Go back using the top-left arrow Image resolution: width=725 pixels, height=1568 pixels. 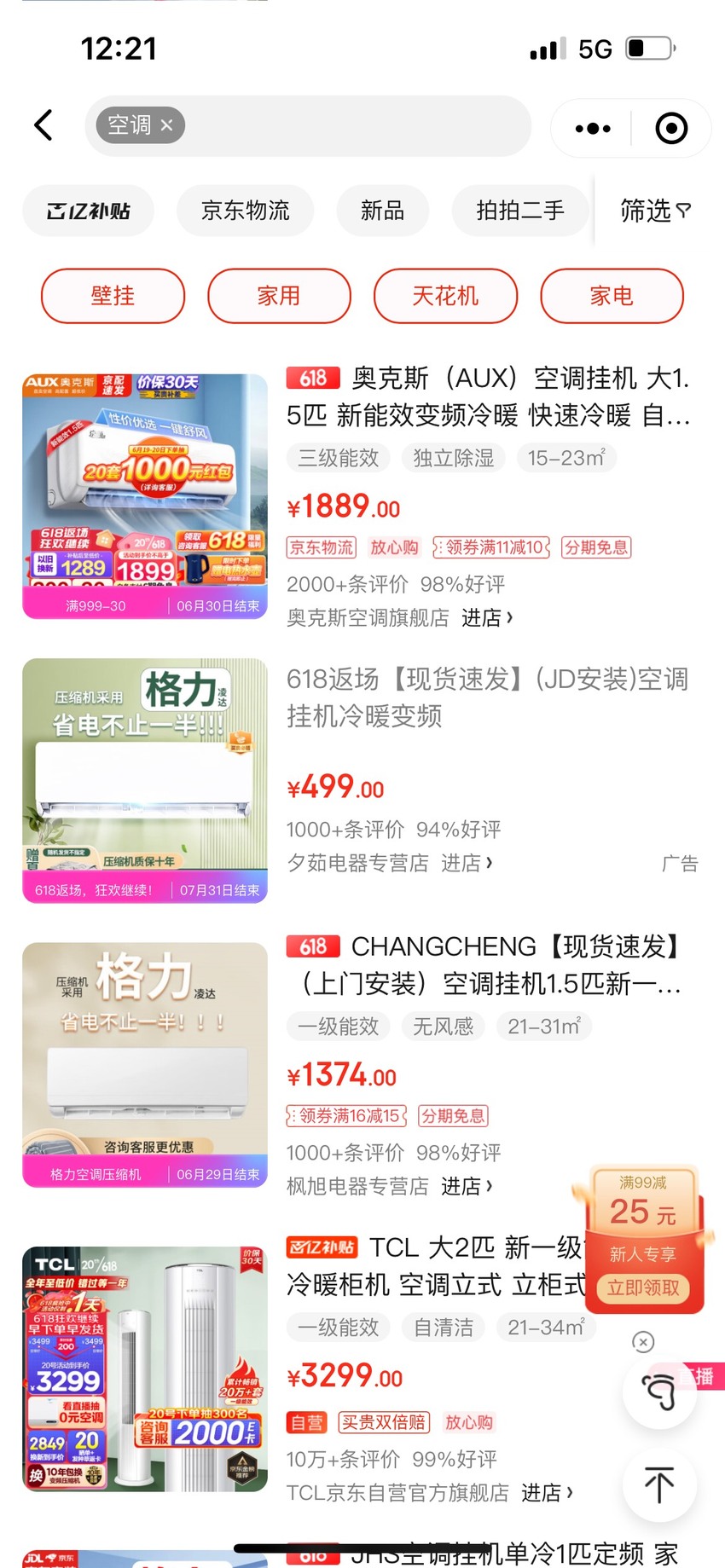[x=43, y=125]
